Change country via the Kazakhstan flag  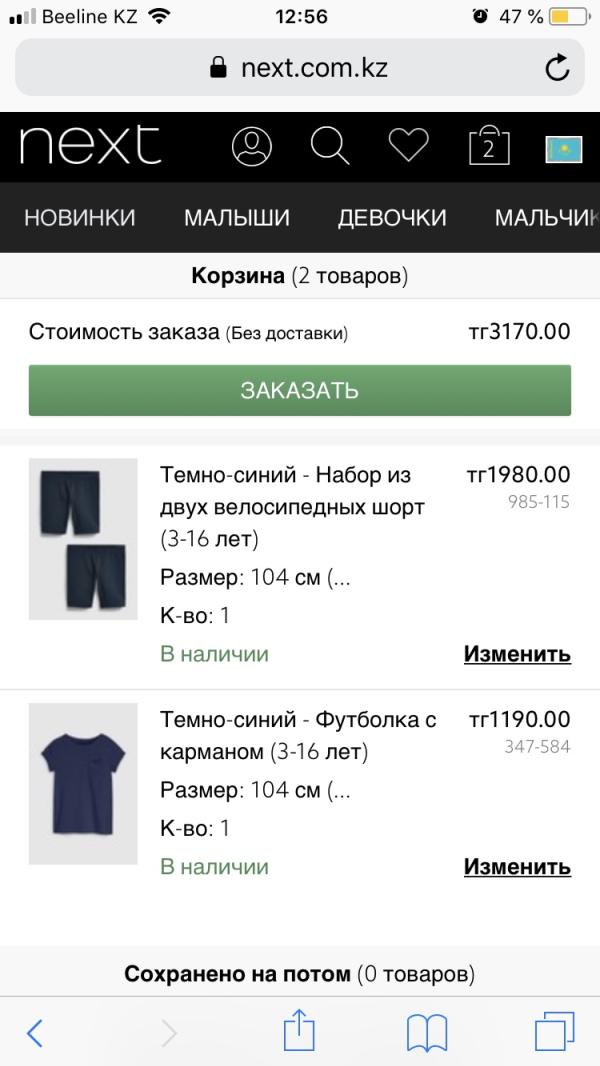pyautogui.click(x=564, y=149)
